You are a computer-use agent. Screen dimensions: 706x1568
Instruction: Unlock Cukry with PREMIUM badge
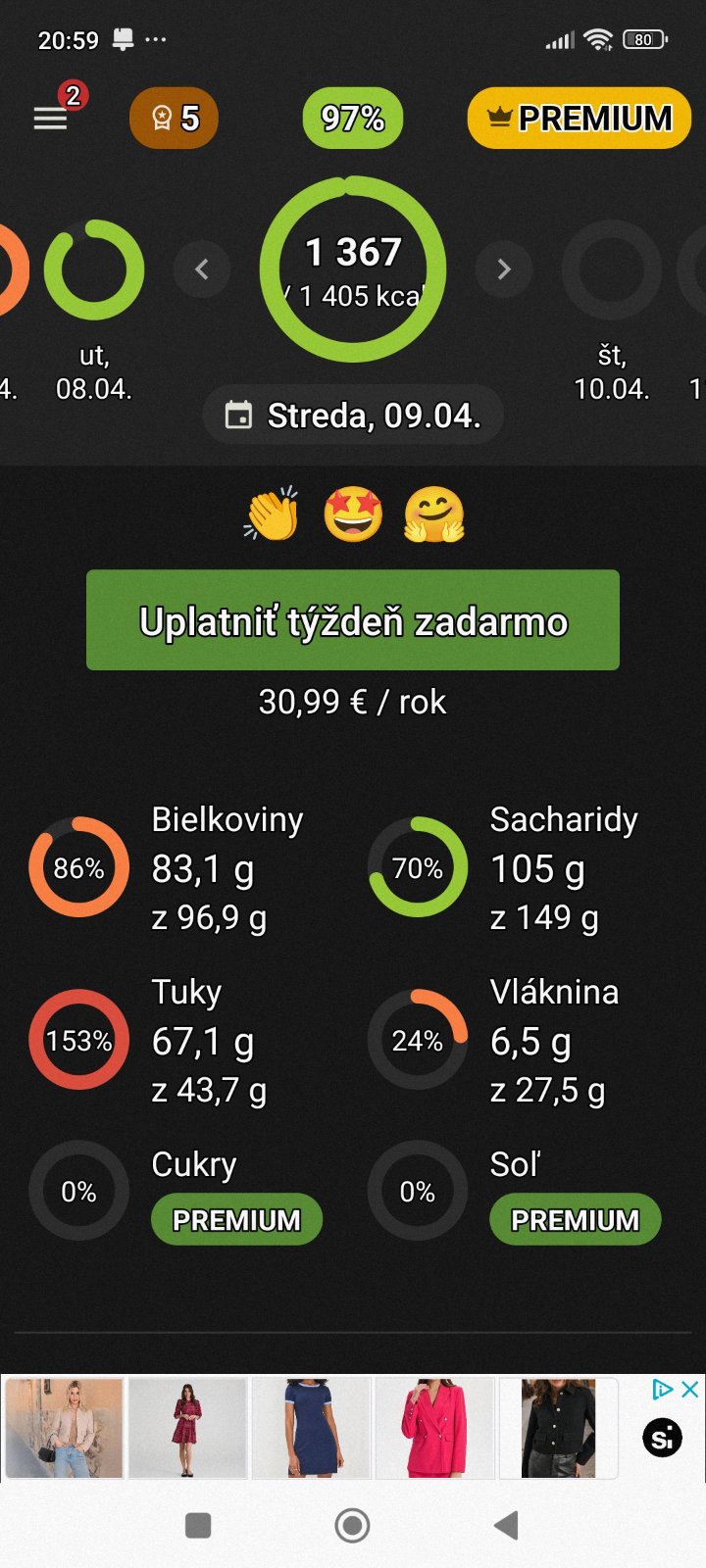pyautogui.click(x=236, y=1220)
